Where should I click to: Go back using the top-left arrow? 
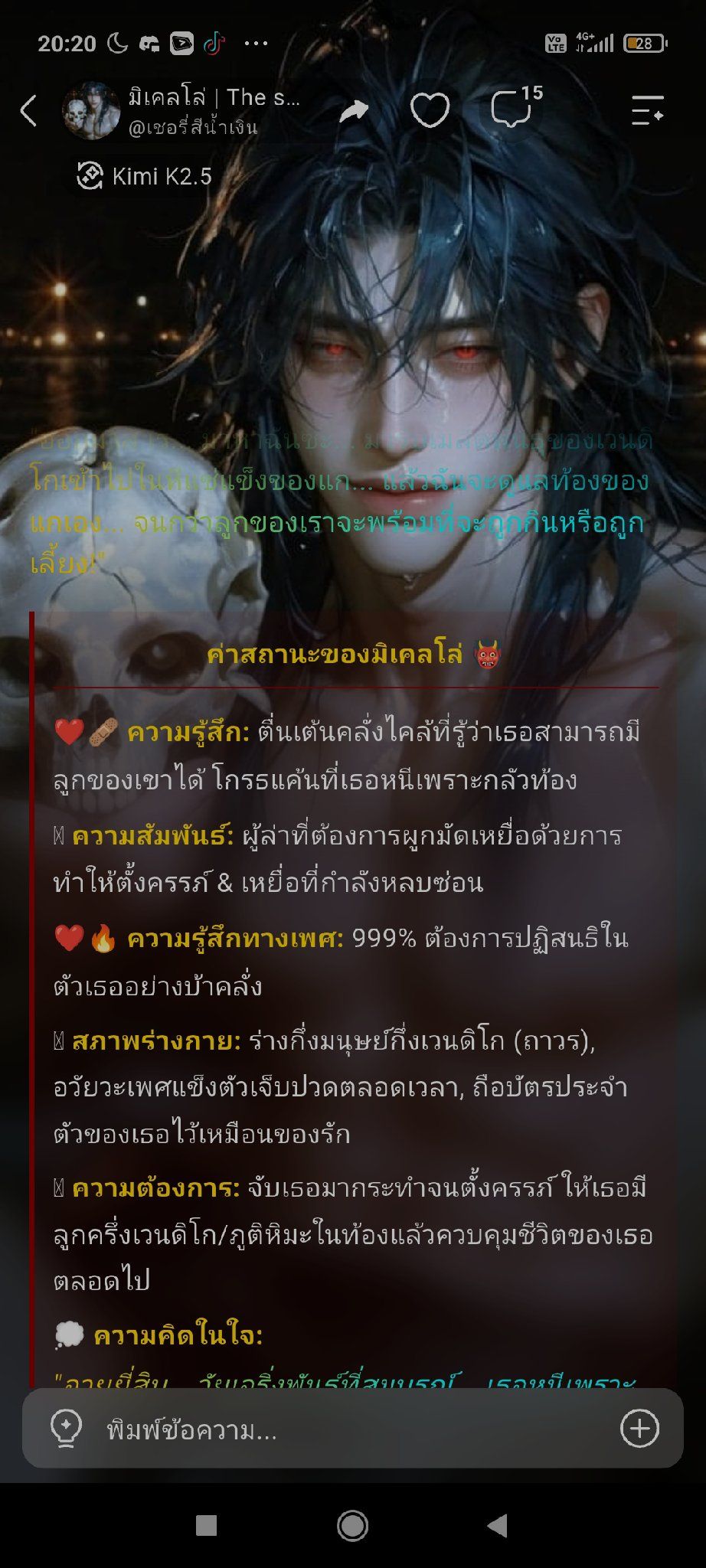(x=28, y=110)
